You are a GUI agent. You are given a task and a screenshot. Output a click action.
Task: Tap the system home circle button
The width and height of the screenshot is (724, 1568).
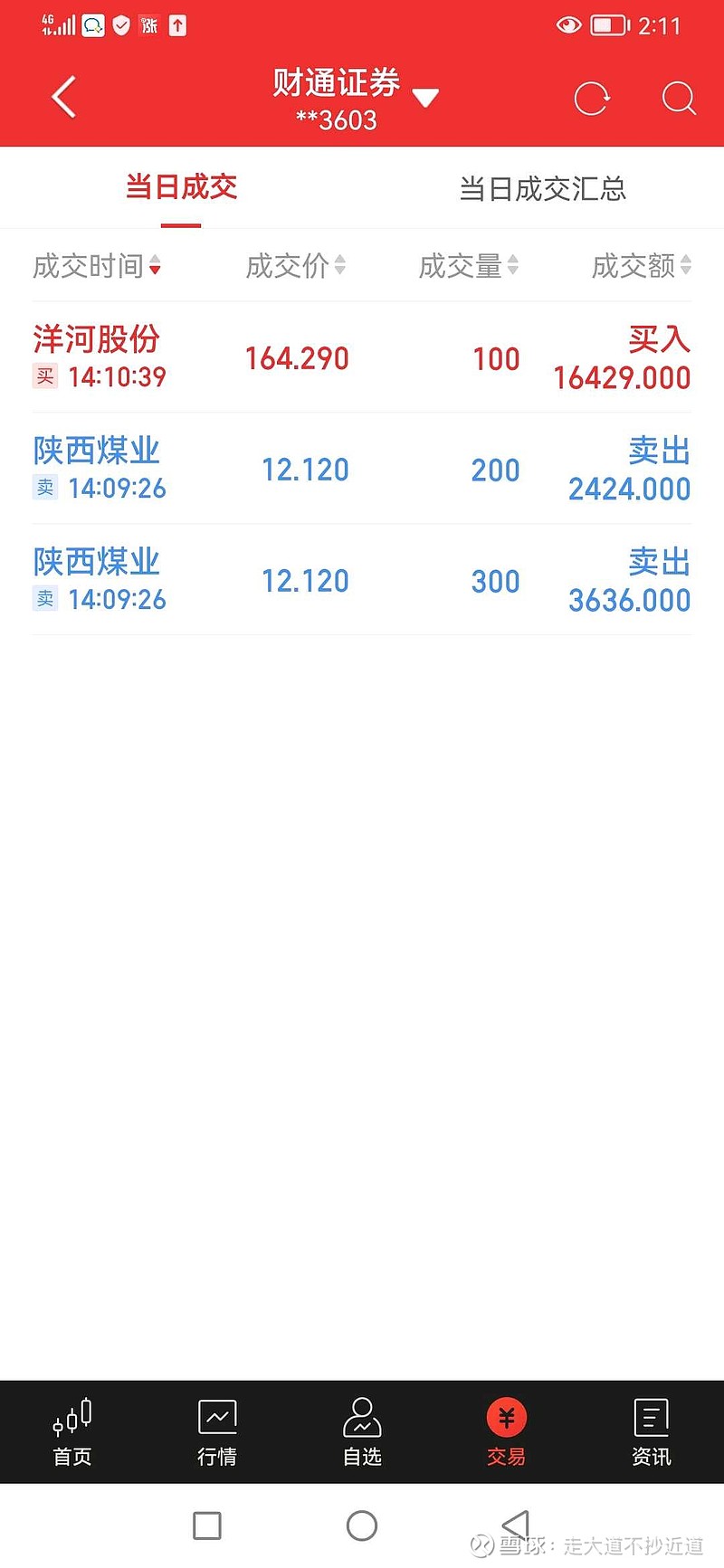pos(362,1525)
